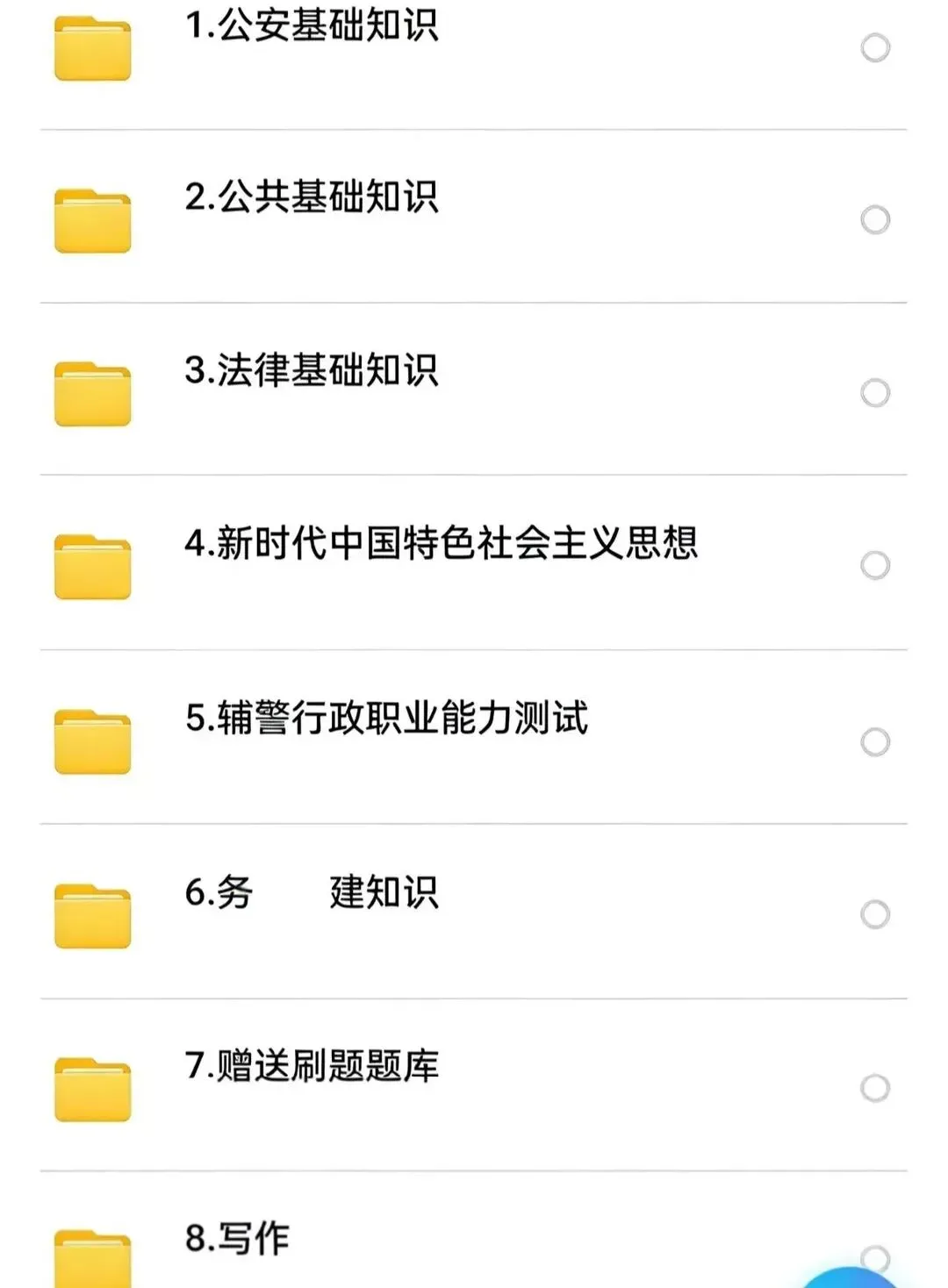
Task: Open the folder numbered 6 ending in 建知识
Action: [x=311, y=892]
